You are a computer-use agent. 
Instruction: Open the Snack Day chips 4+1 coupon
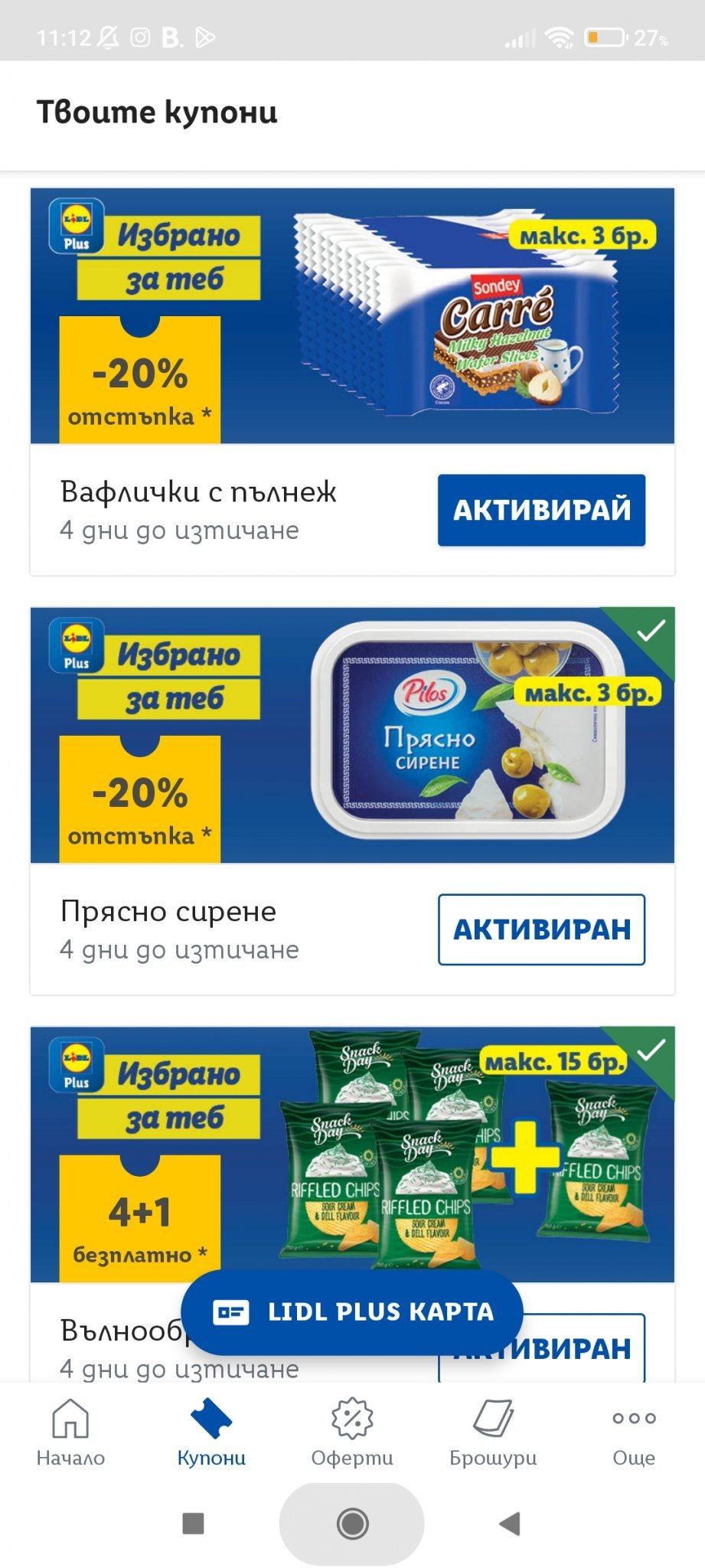click(x=352, y=1155)
